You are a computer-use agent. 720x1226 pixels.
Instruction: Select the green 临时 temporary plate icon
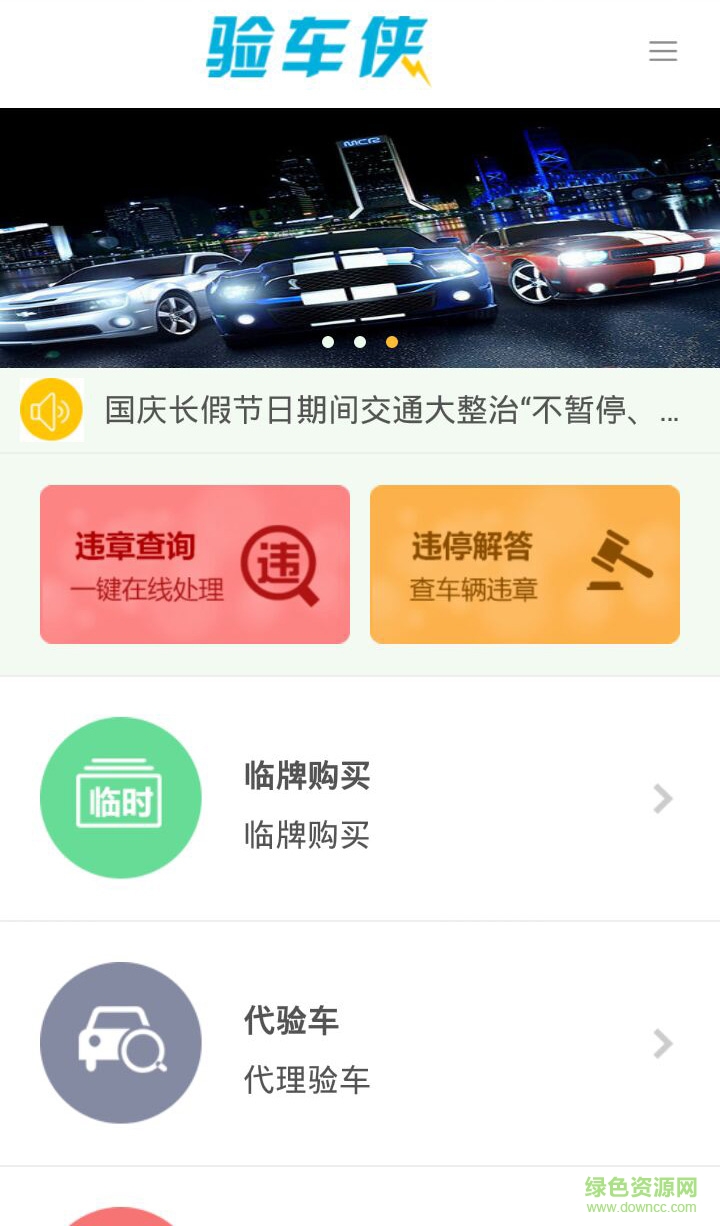tap(120, 797)
